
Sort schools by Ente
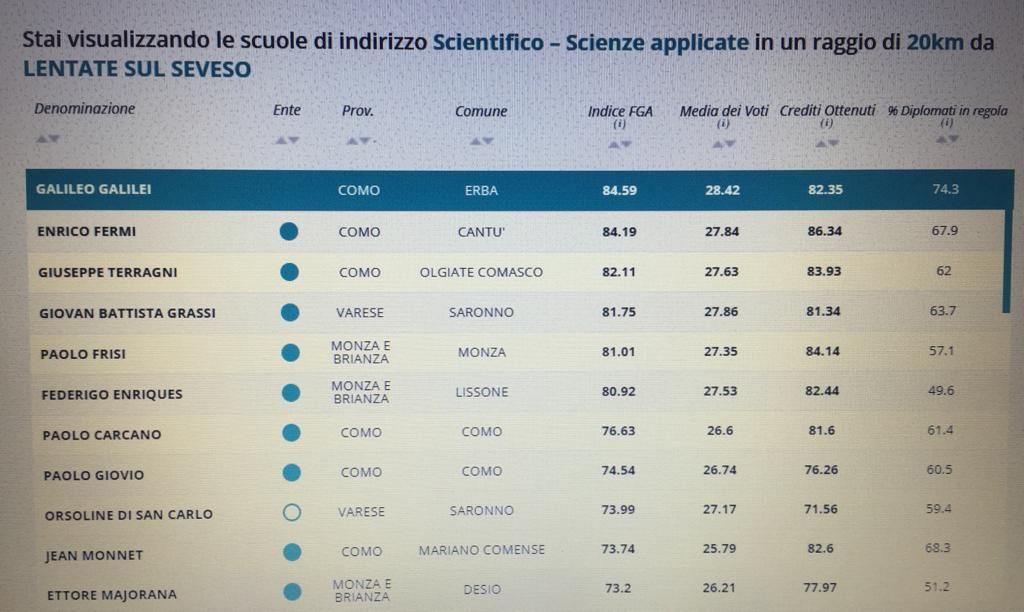pyautogui.click(x=286, y=140)
